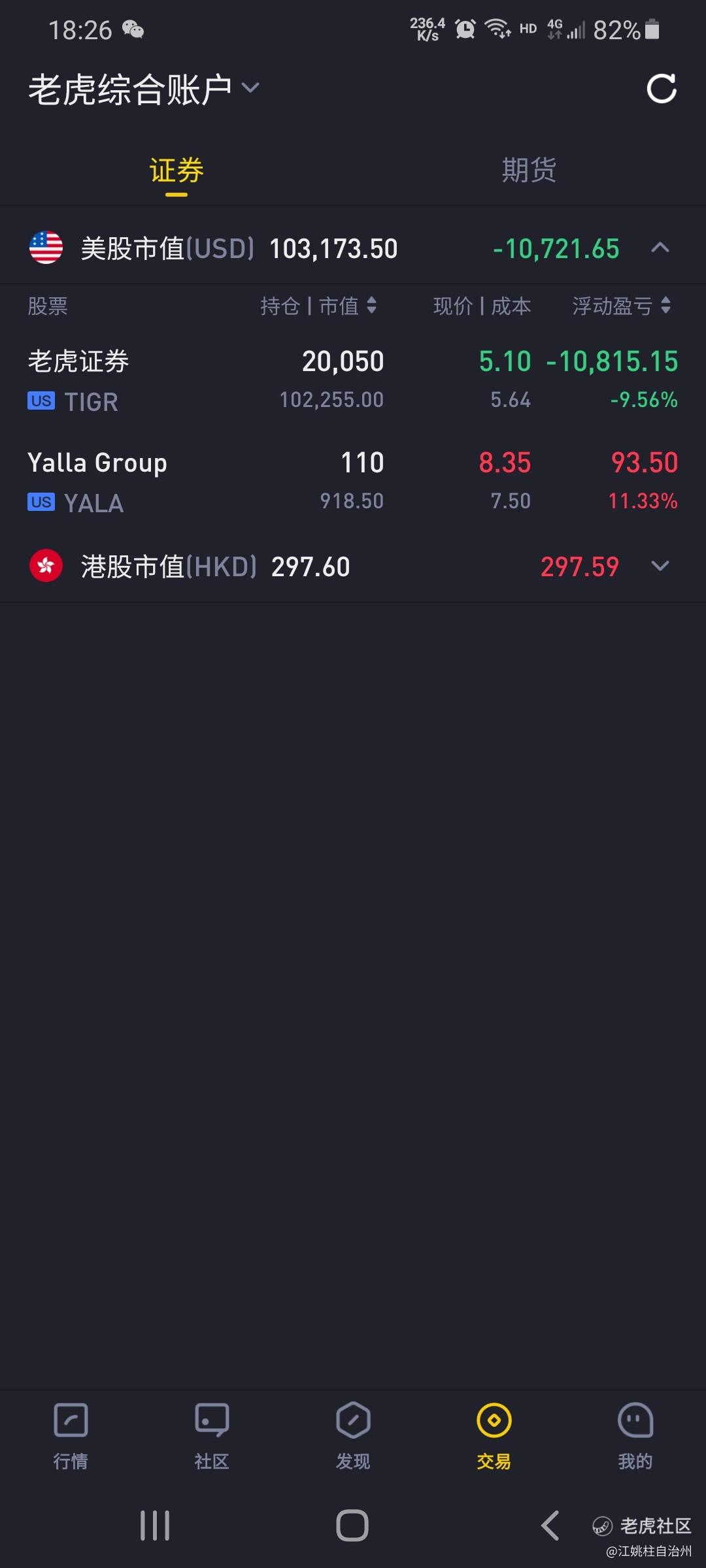
Task: Select the 证券 tab
Action: tap(176, 171)
